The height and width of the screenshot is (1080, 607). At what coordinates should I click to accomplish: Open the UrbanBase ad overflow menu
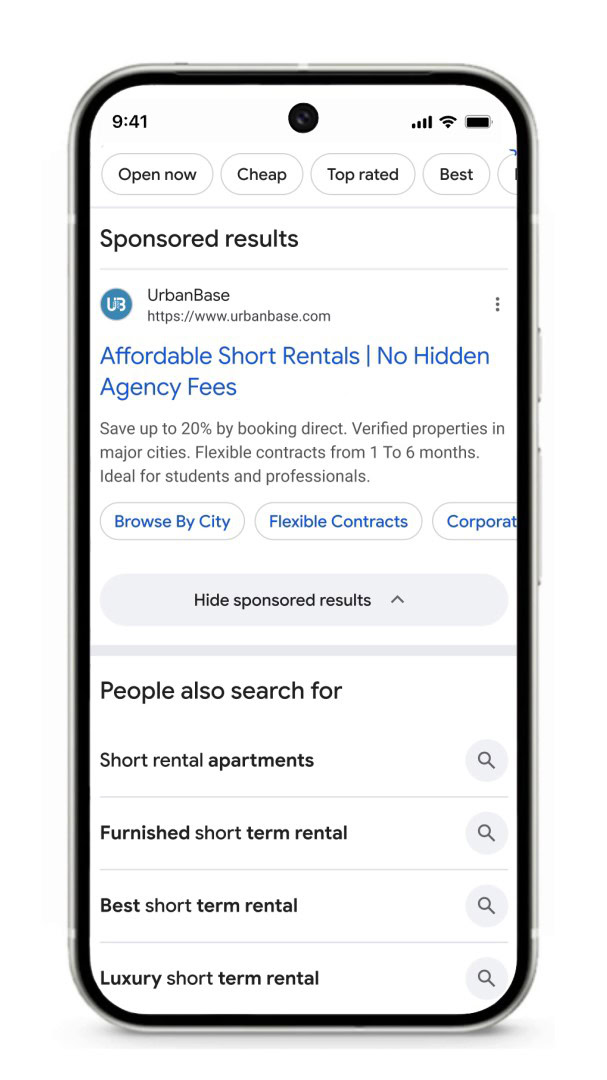(497, 305)
